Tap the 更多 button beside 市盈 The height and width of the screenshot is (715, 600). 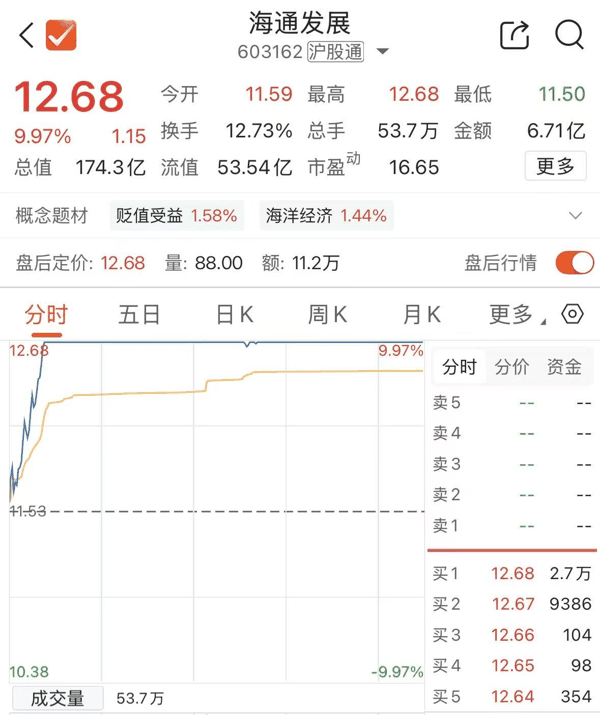pos(555,166)
